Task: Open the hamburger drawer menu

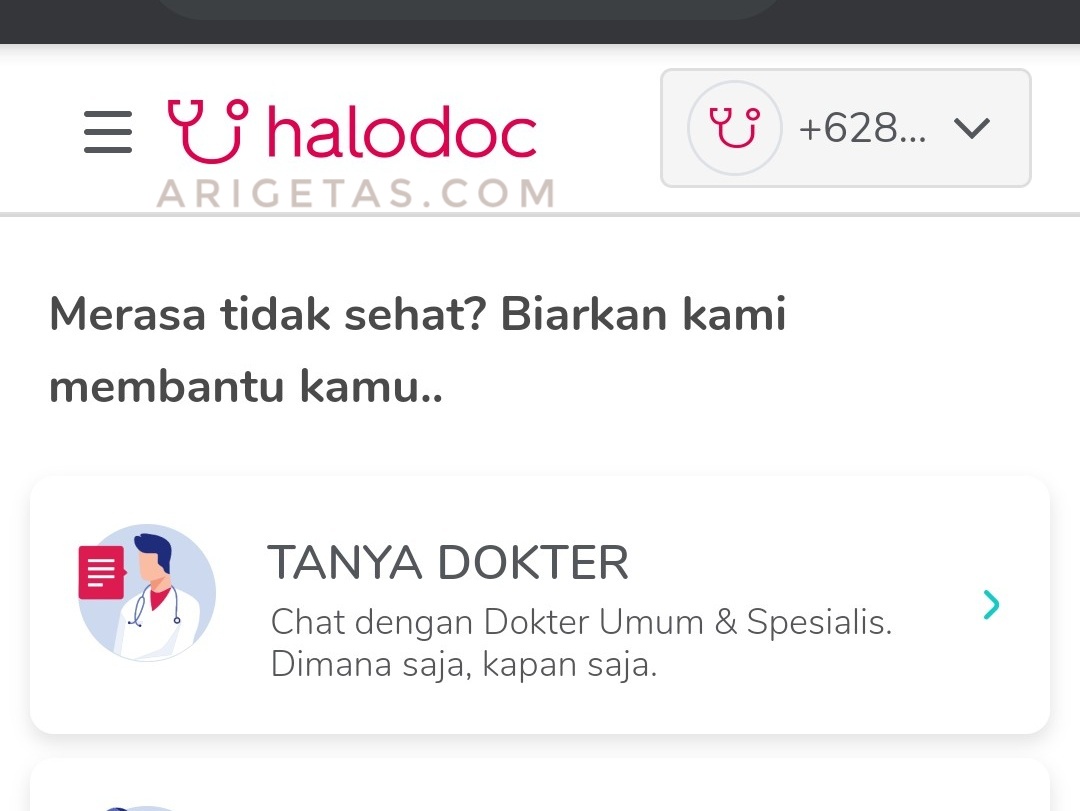Action: tap(108, 132)
